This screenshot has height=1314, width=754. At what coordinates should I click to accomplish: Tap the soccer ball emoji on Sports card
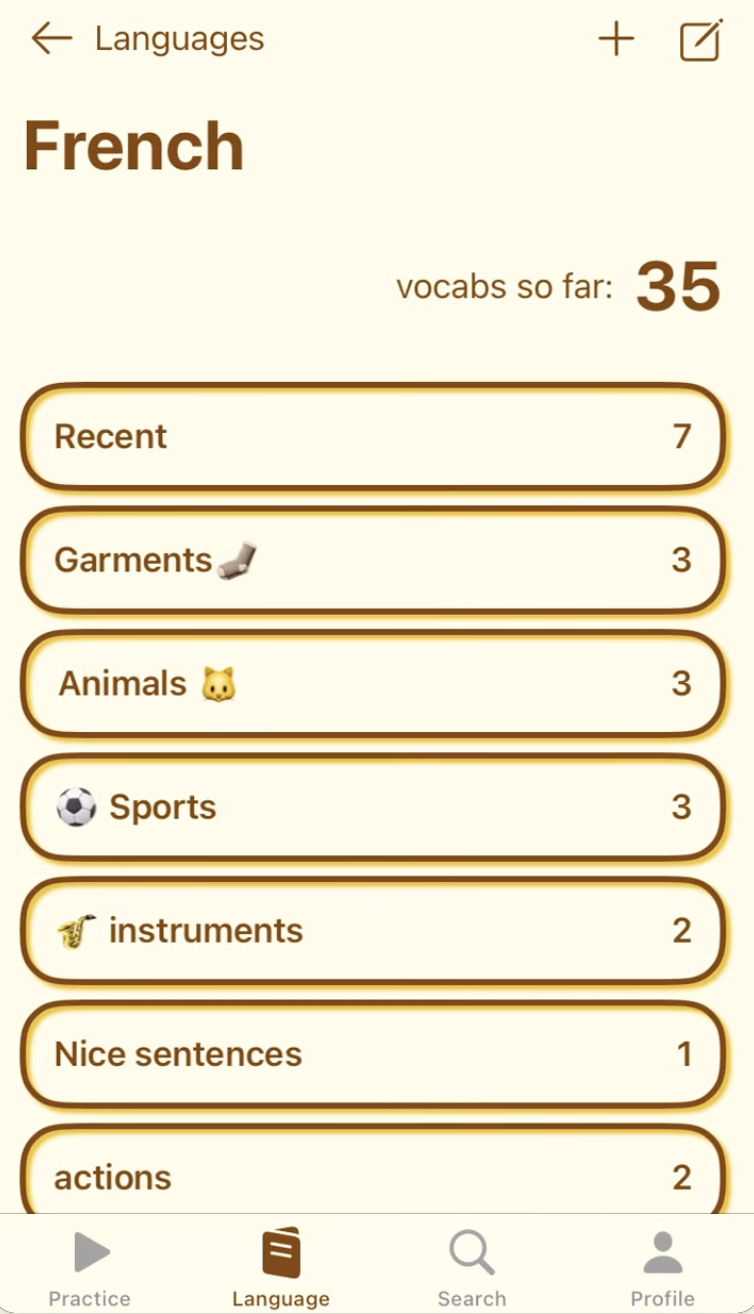75,807
